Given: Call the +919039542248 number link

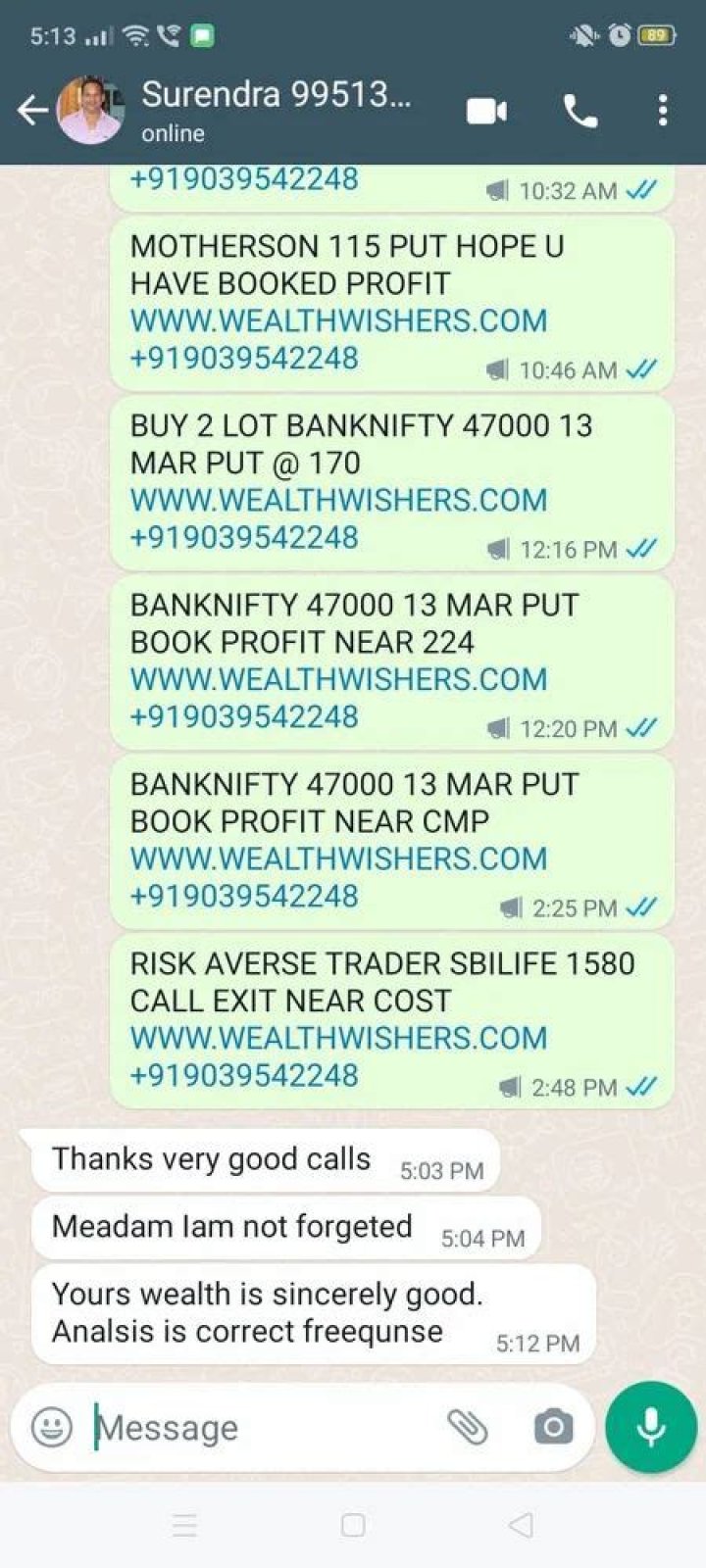Looking at the screenshot, I should (245, 1075).
